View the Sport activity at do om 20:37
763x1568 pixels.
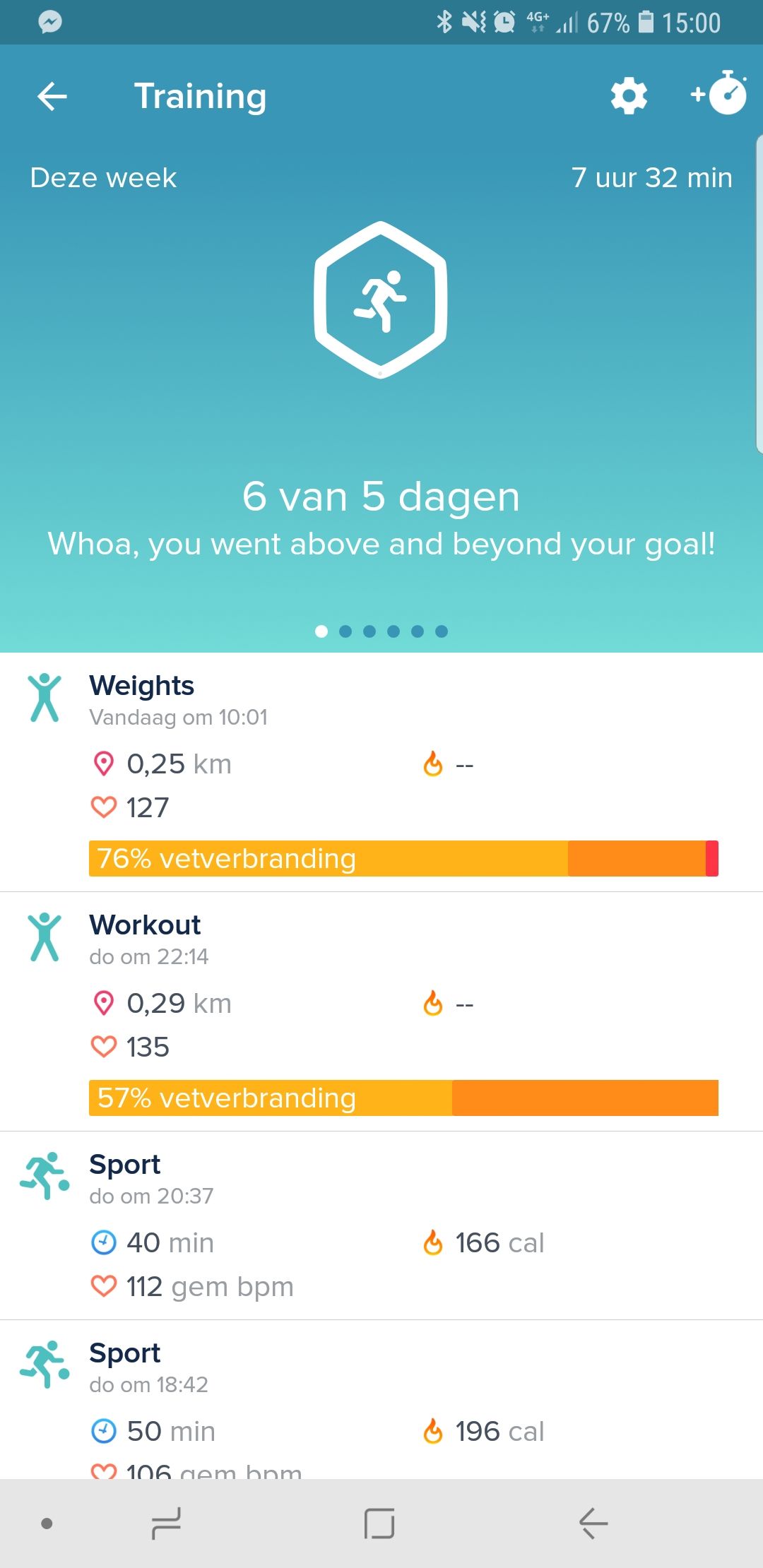point(381,1225)
